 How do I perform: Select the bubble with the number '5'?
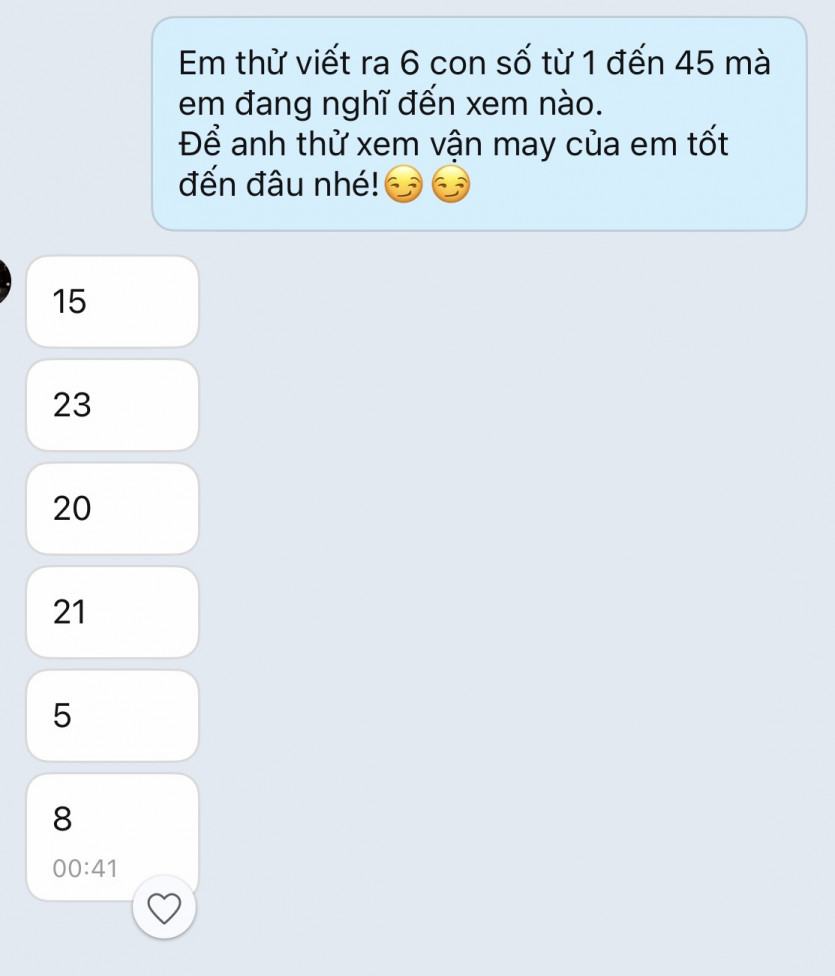(112, 716)
